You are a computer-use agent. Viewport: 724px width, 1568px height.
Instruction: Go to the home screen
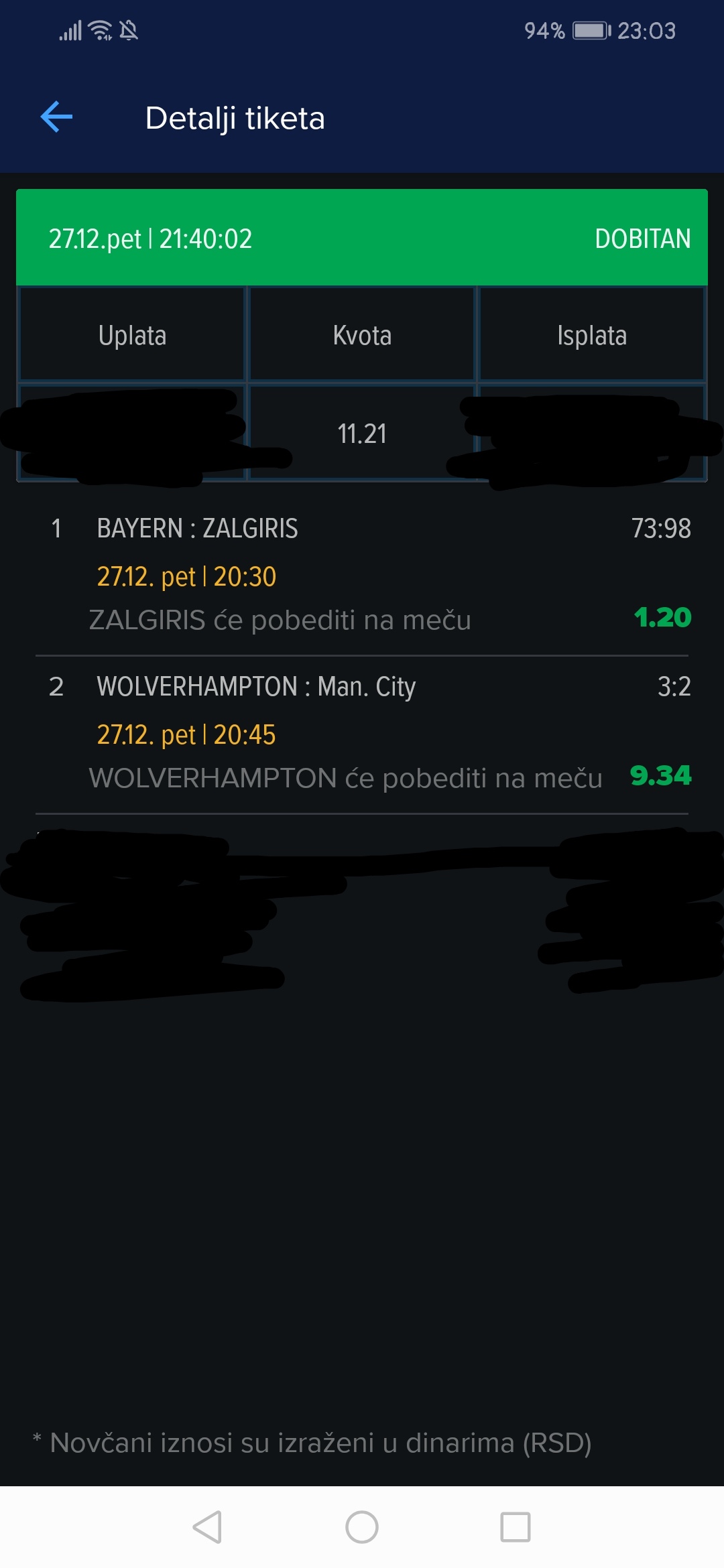362,1527
